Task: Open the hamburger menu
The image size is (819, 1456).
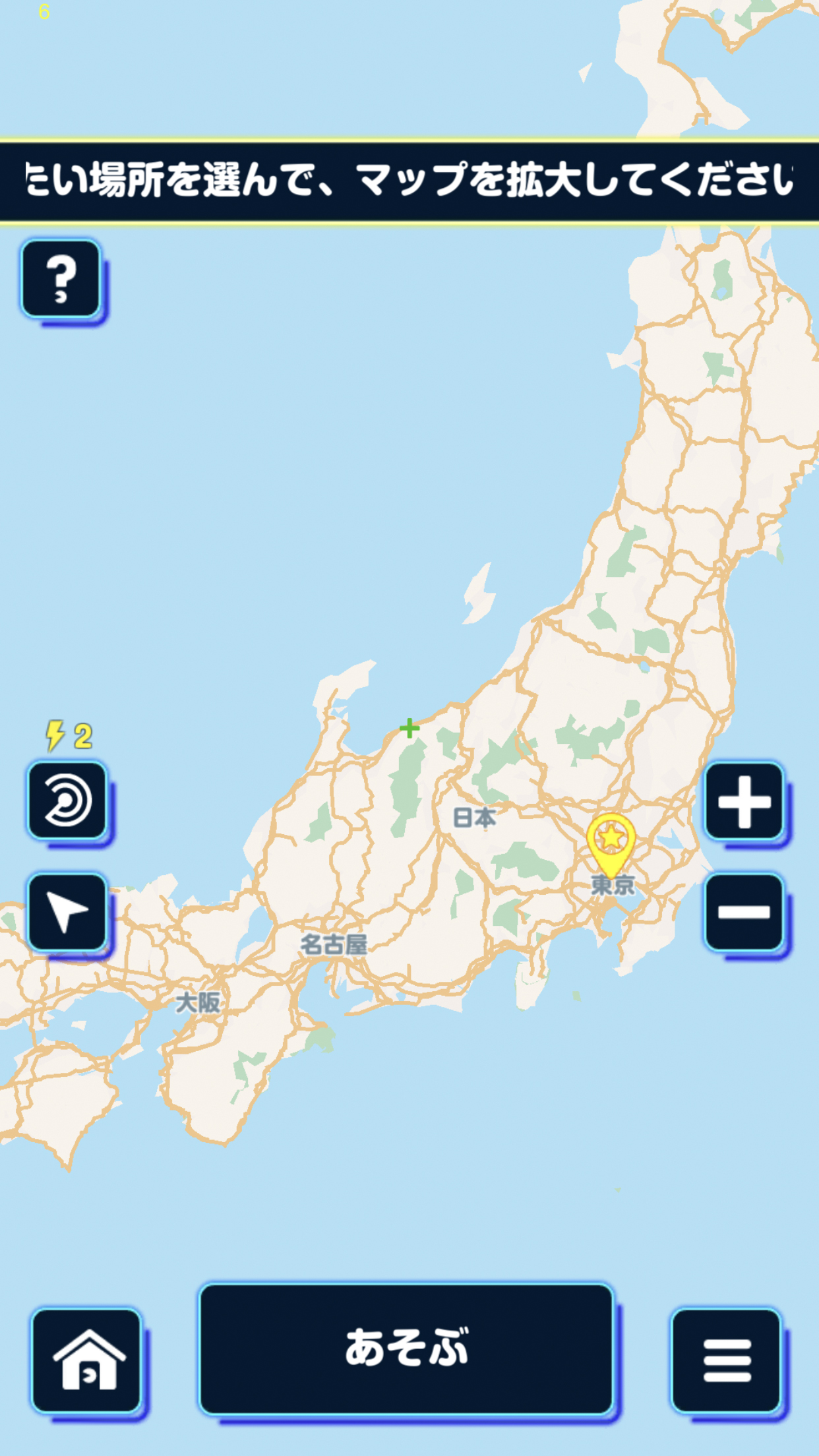Action: pos(727,1361)
